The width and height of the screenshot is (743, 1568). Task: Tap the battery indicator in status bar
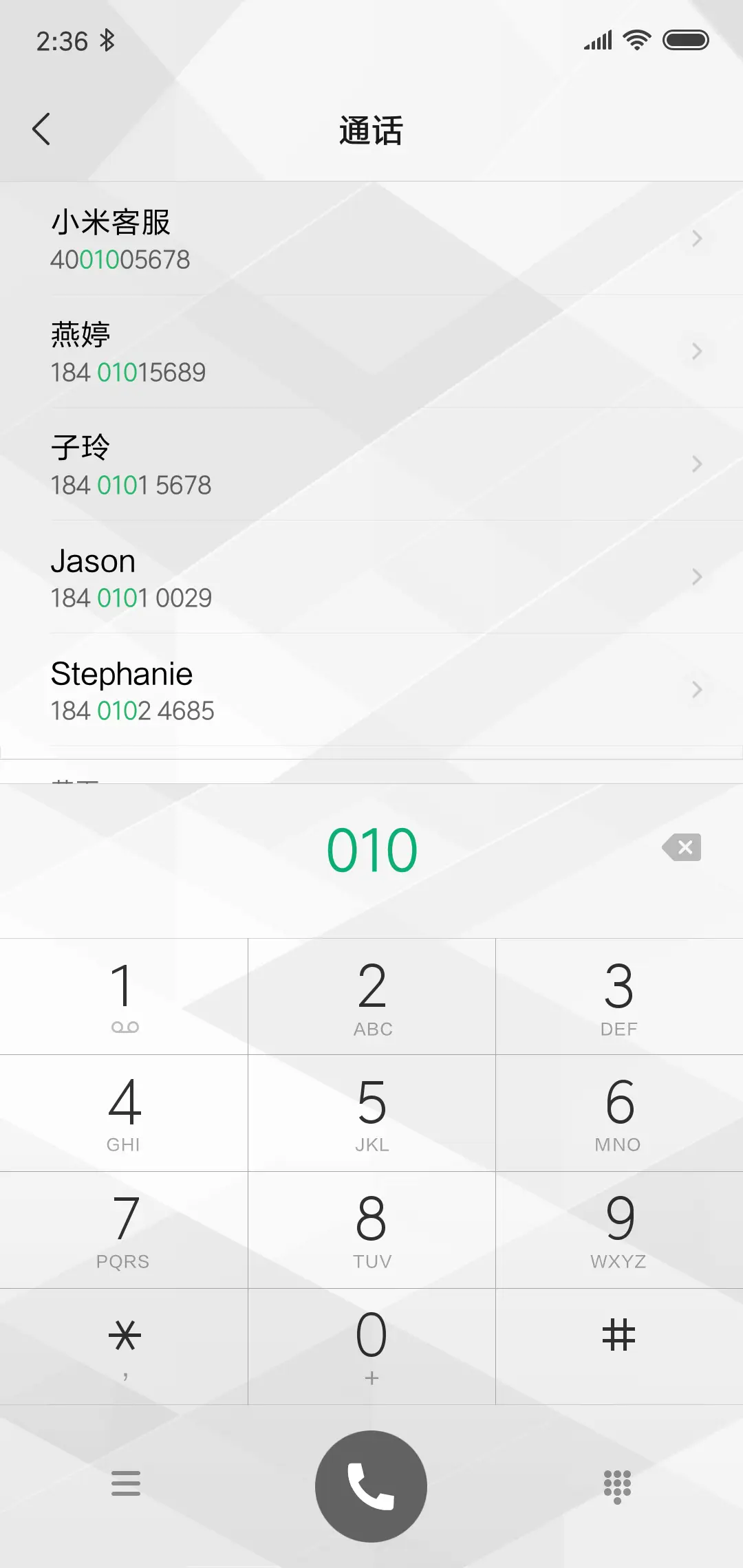(685, 39)
